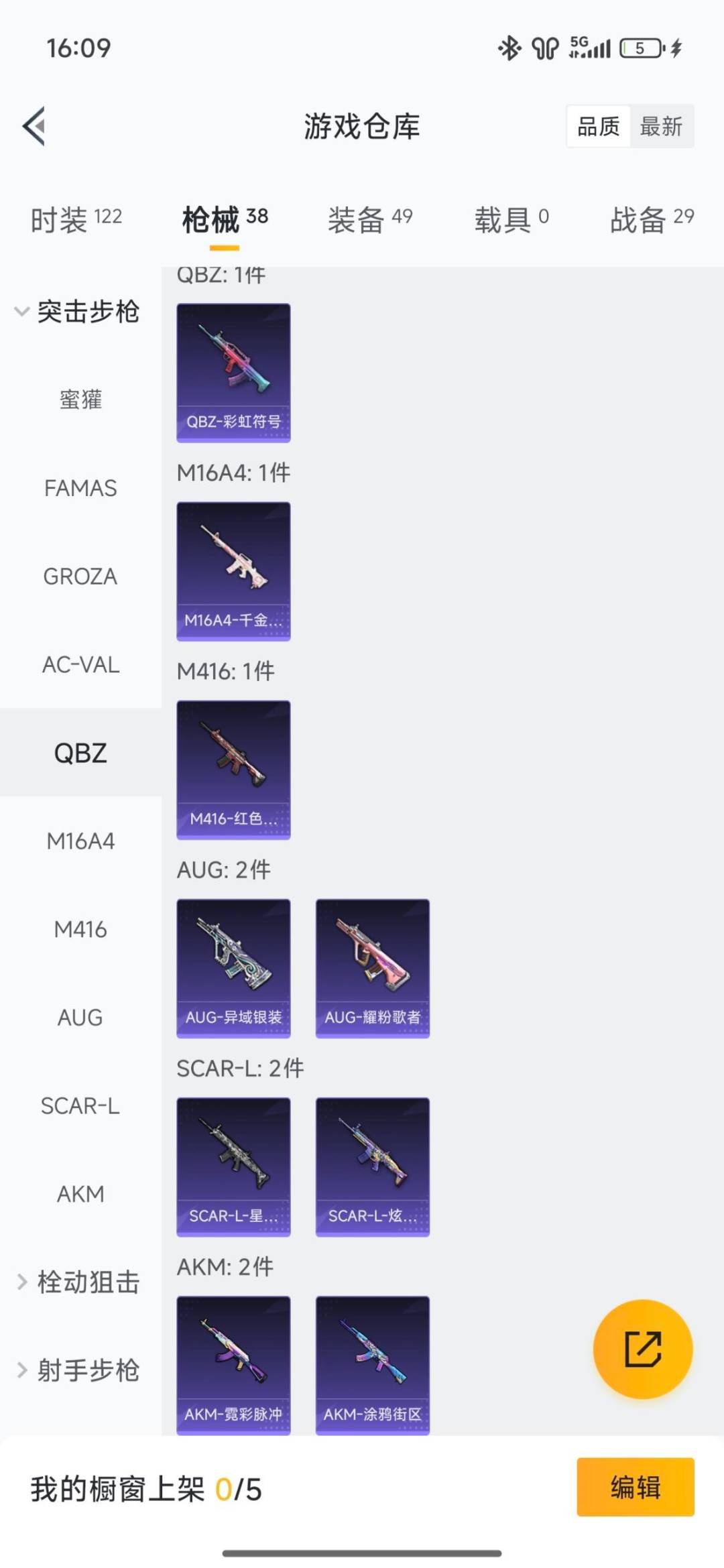This screenshot has width=724, height=1568.
Task: Expand the 射手步枪 category
Action: [77, 1370]
